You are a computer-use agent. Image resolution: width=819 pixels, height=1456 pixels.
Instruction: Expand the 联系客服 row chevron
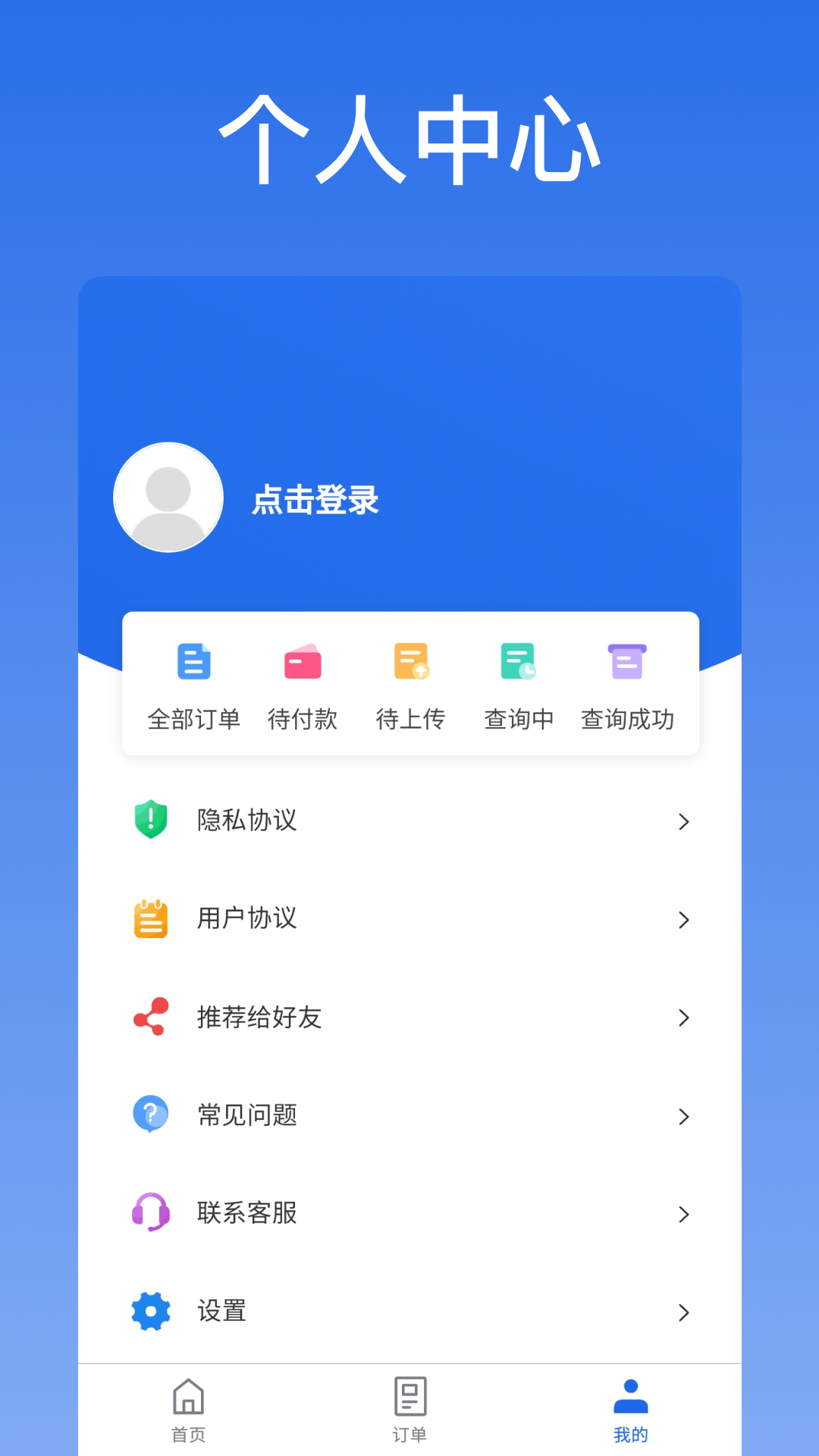pos(685,1214)
